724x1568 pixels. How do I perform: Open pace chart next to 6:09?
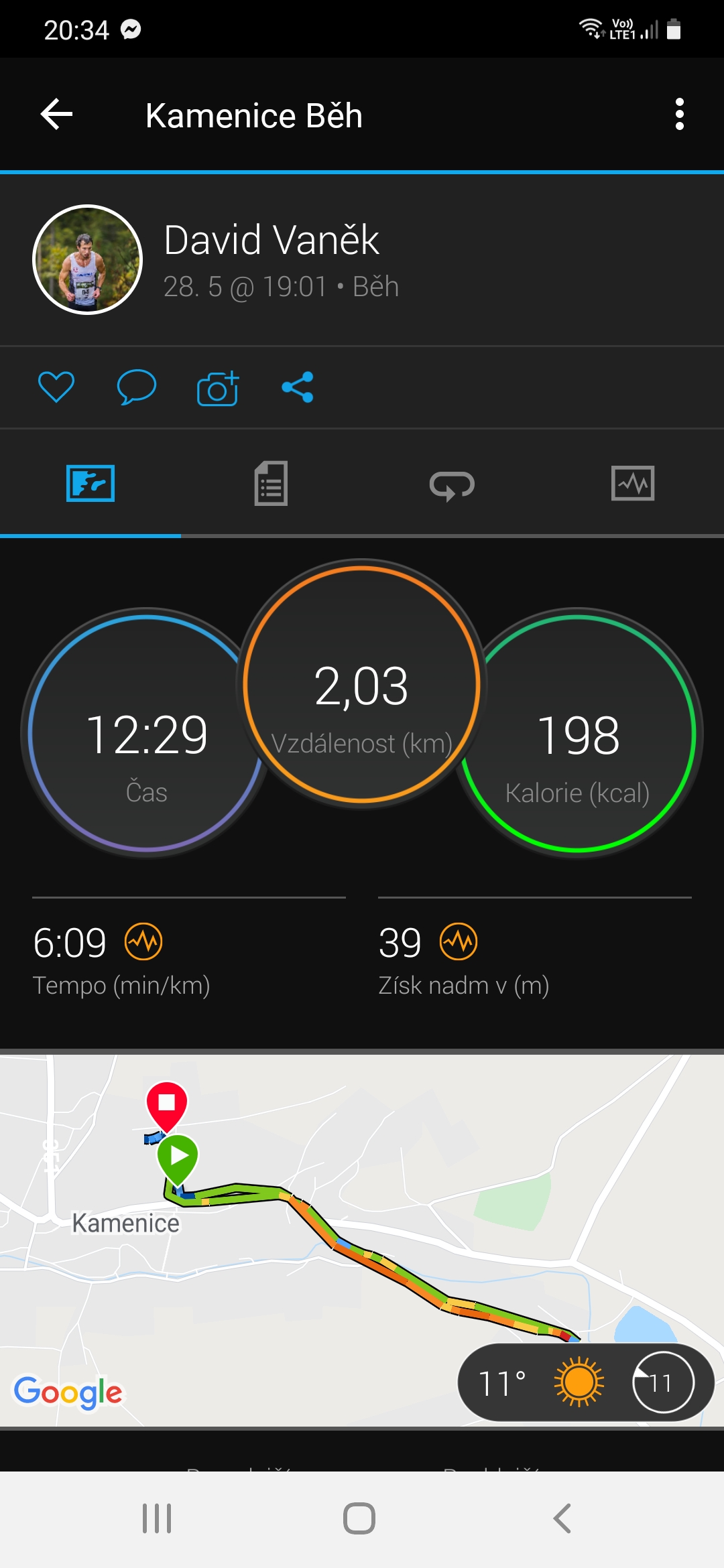(x=143, y=941)
